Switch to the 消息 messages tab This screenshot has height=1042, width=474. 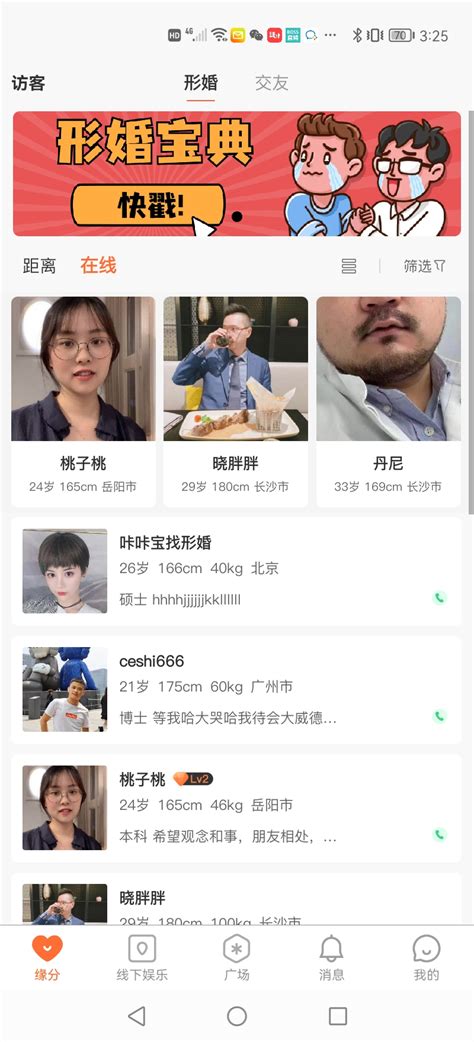click(x=331, y=958)
